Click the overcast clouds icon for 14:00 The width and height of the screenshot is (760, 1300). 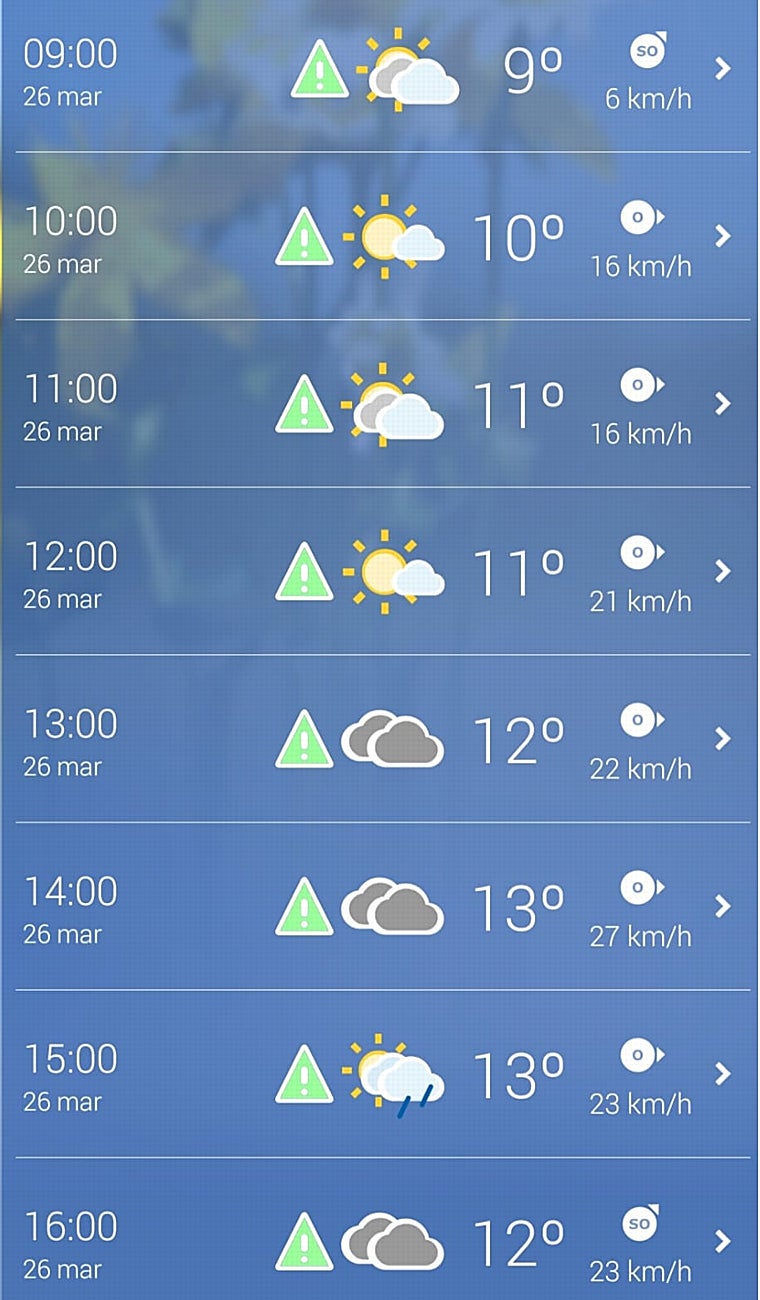[392, 903]
